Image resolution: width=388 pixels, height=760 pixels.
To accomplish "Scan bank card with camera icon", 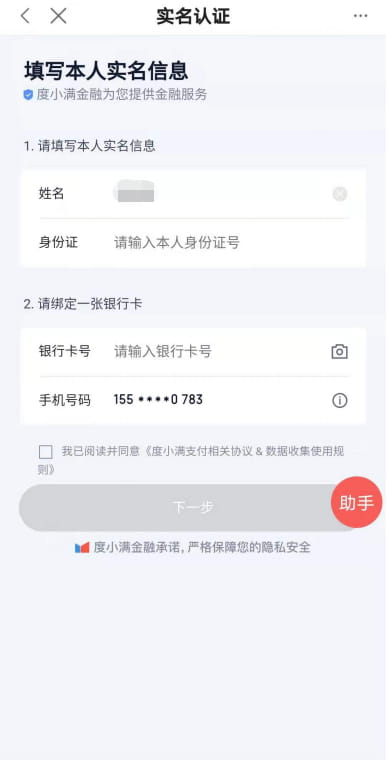I will [x=340, y=351].
